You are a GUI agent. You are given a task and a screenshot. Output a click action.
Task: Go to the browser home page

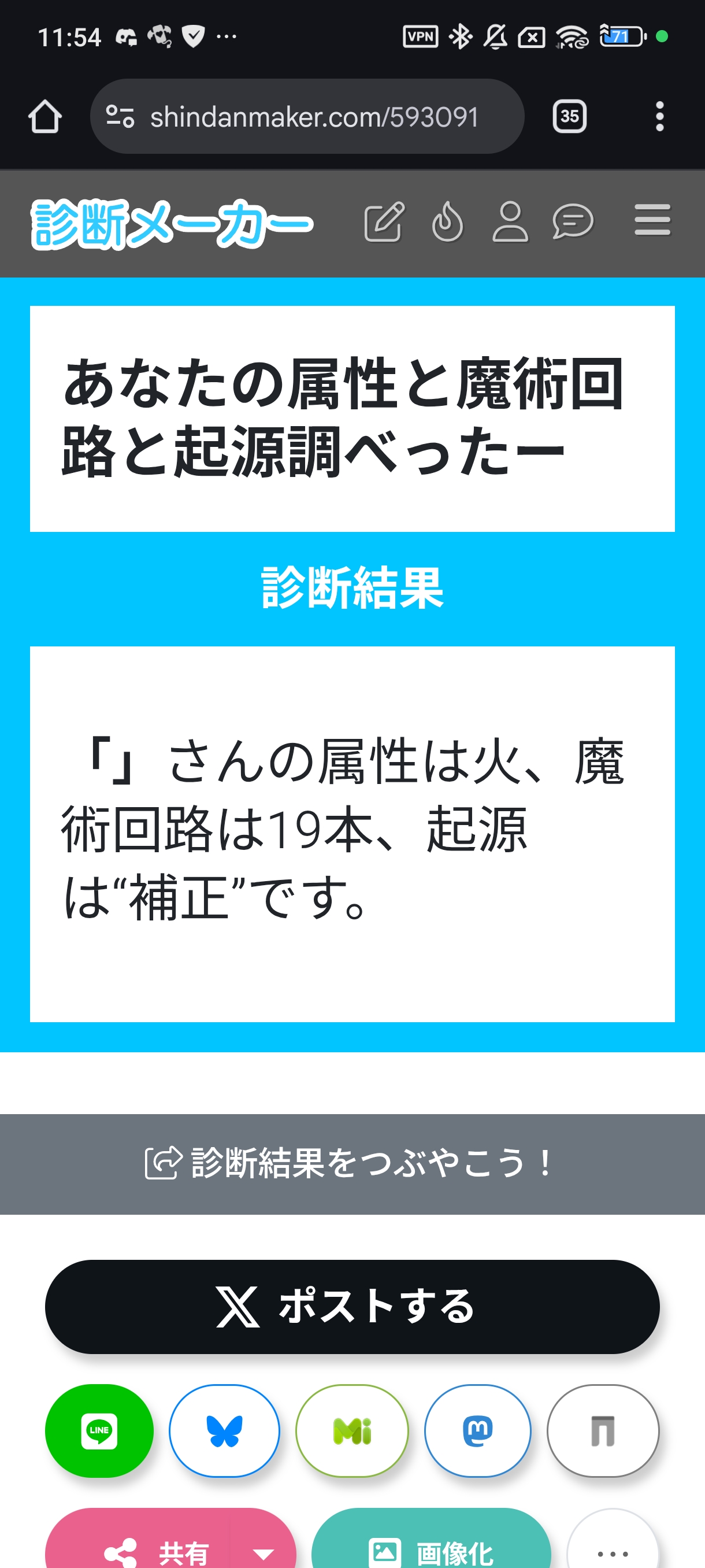click(45, 116)
